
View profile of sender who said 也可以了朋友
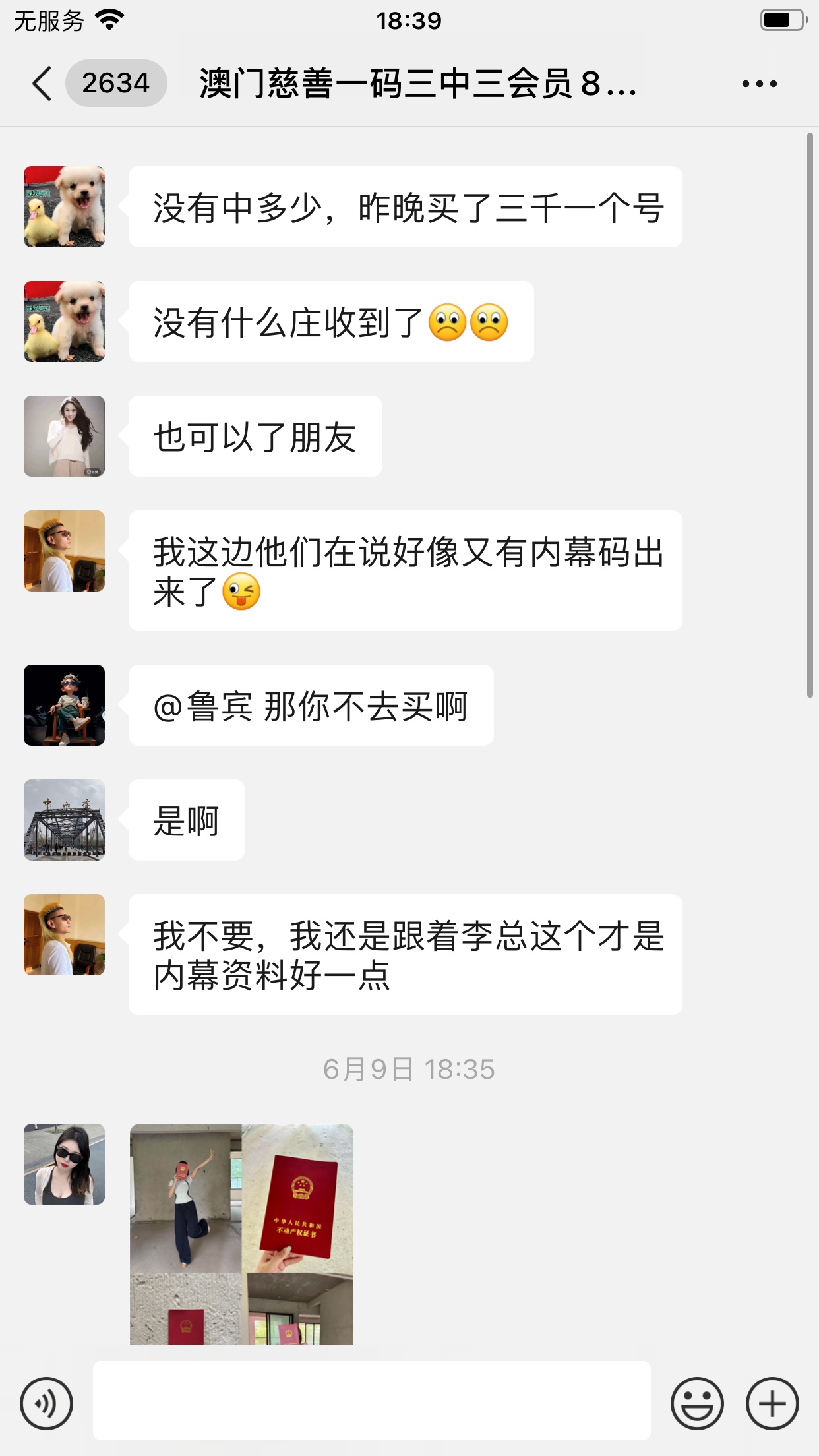point(64,436)
